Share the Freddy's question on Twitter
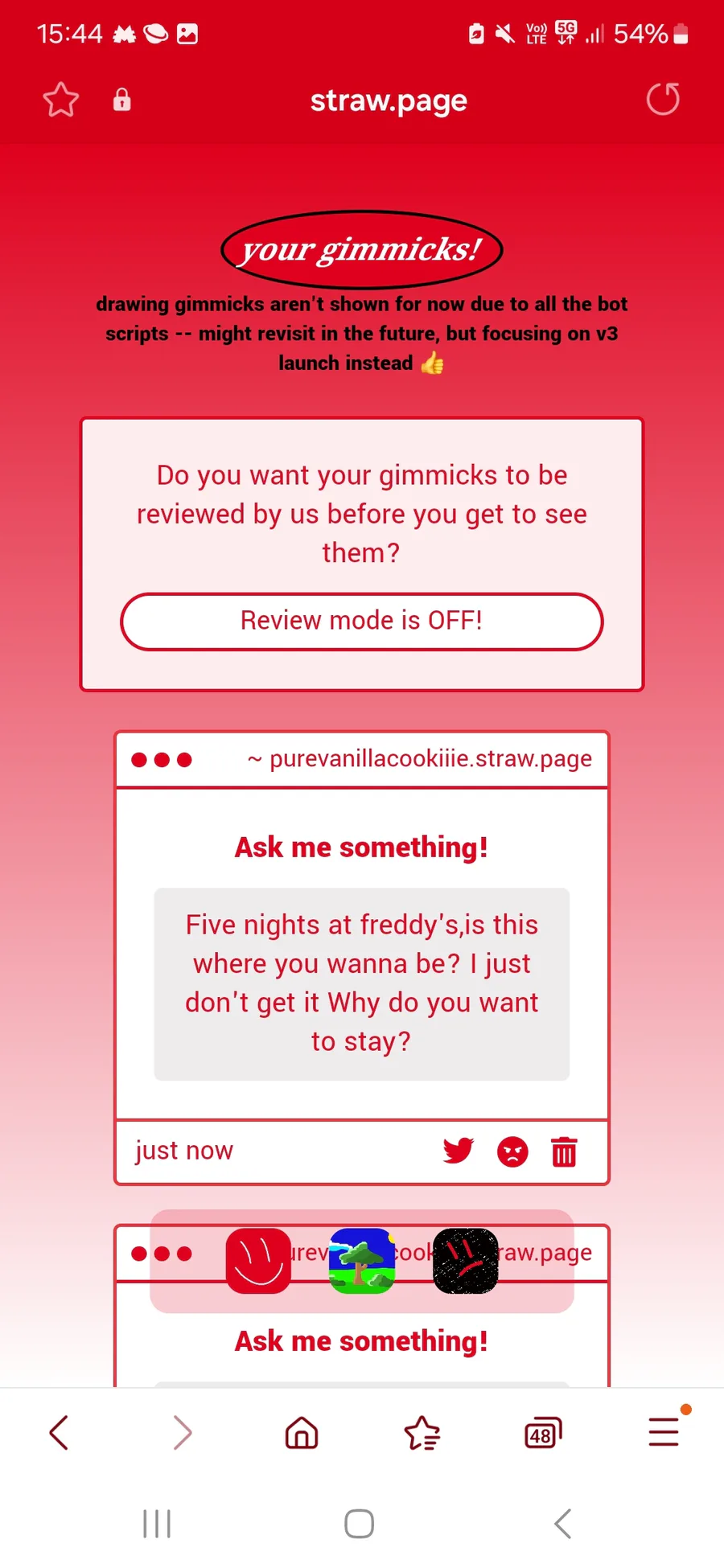Image resolution: width=724 pixels, height=1568 pixels. (459, 1151)
